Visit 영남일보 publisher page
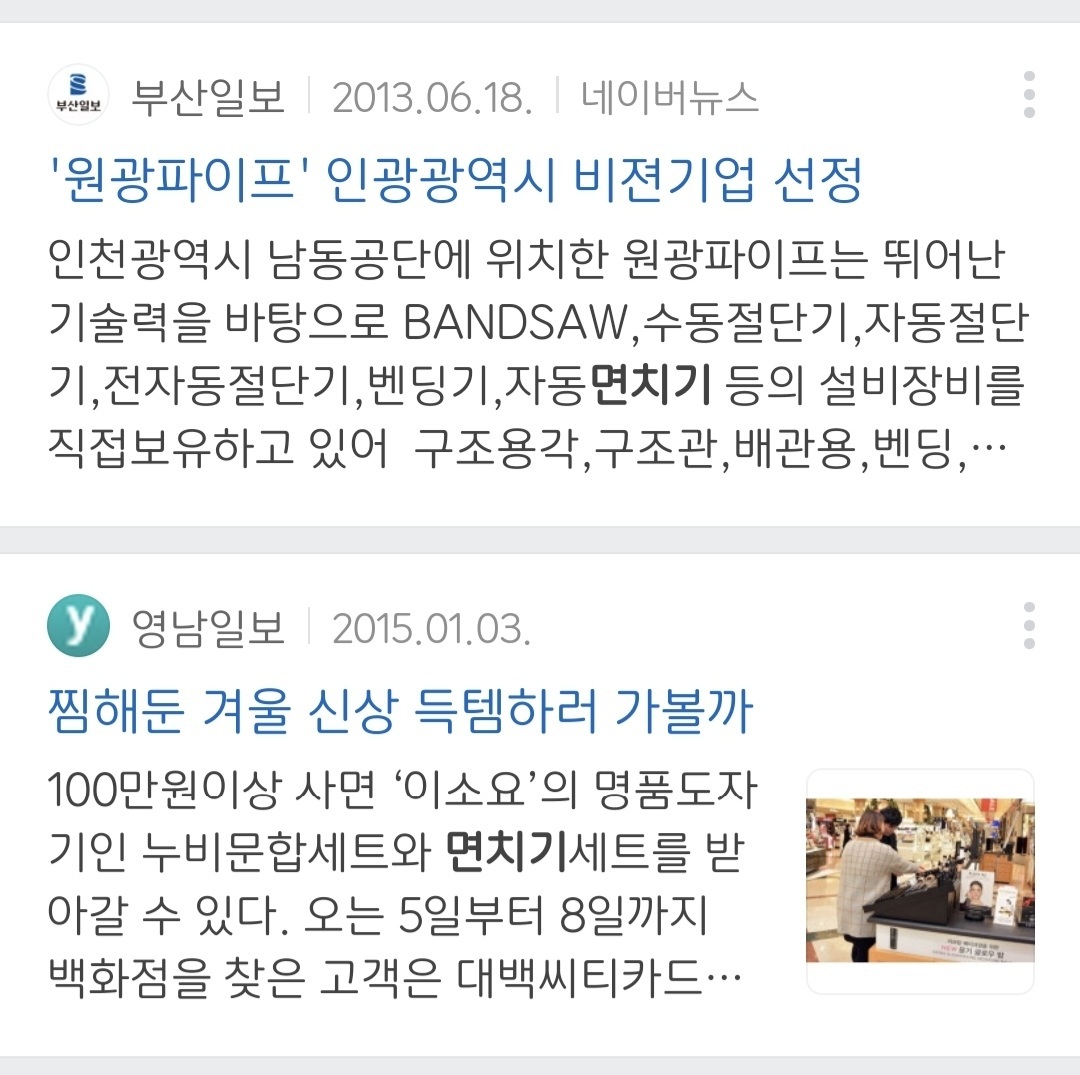 tap(208, 628)
